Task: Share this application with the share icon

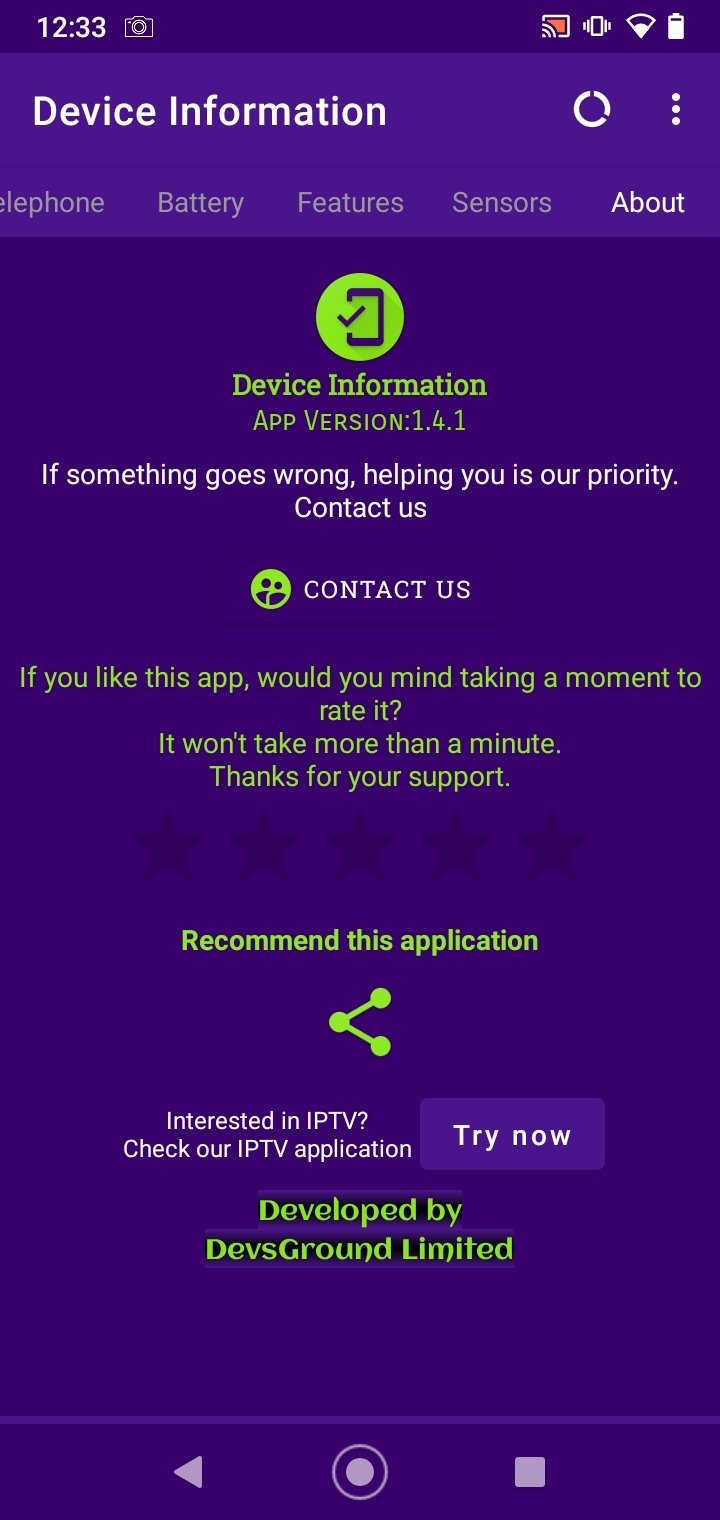Action: click(360, 1022)
